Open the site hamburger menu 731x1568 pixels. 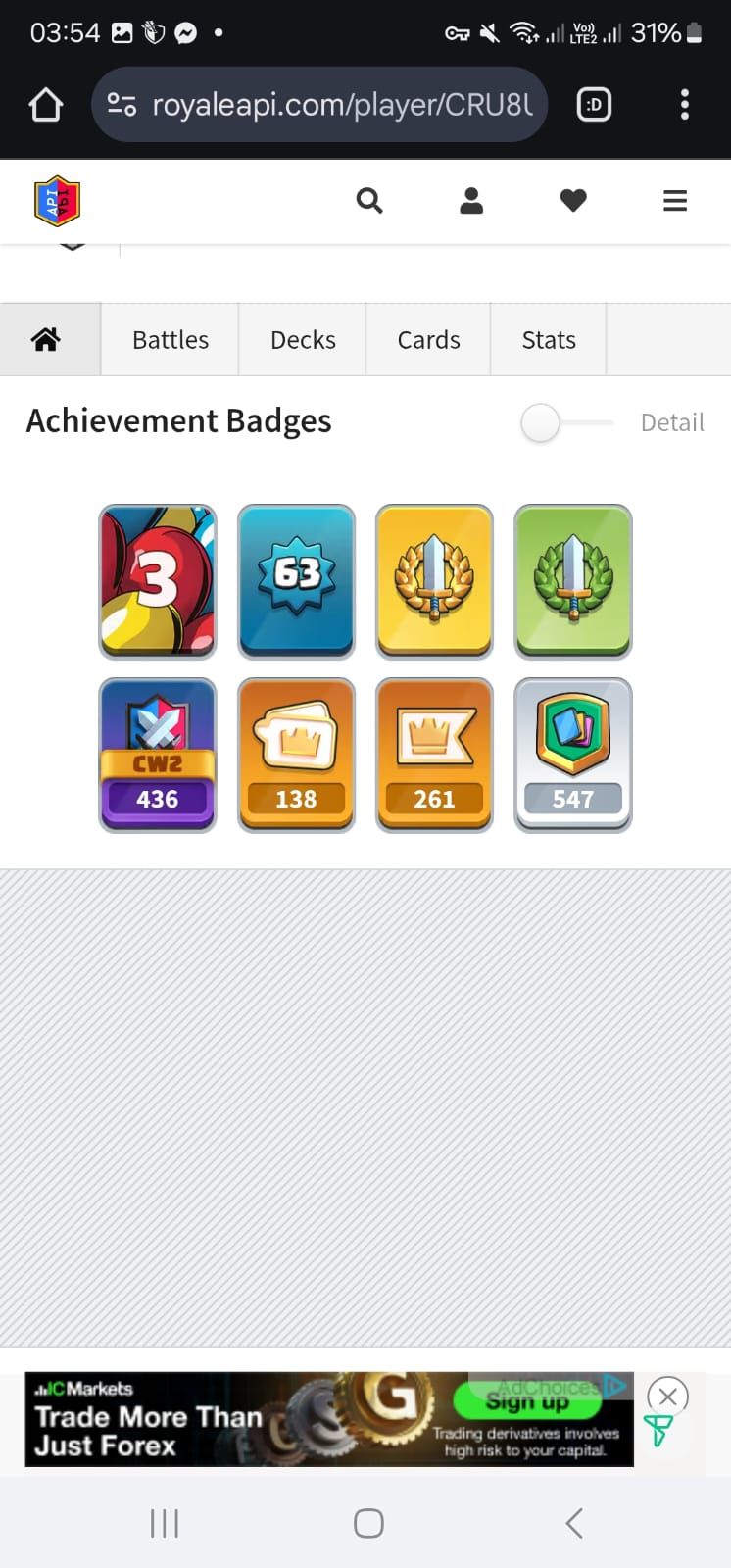[675, 201]
